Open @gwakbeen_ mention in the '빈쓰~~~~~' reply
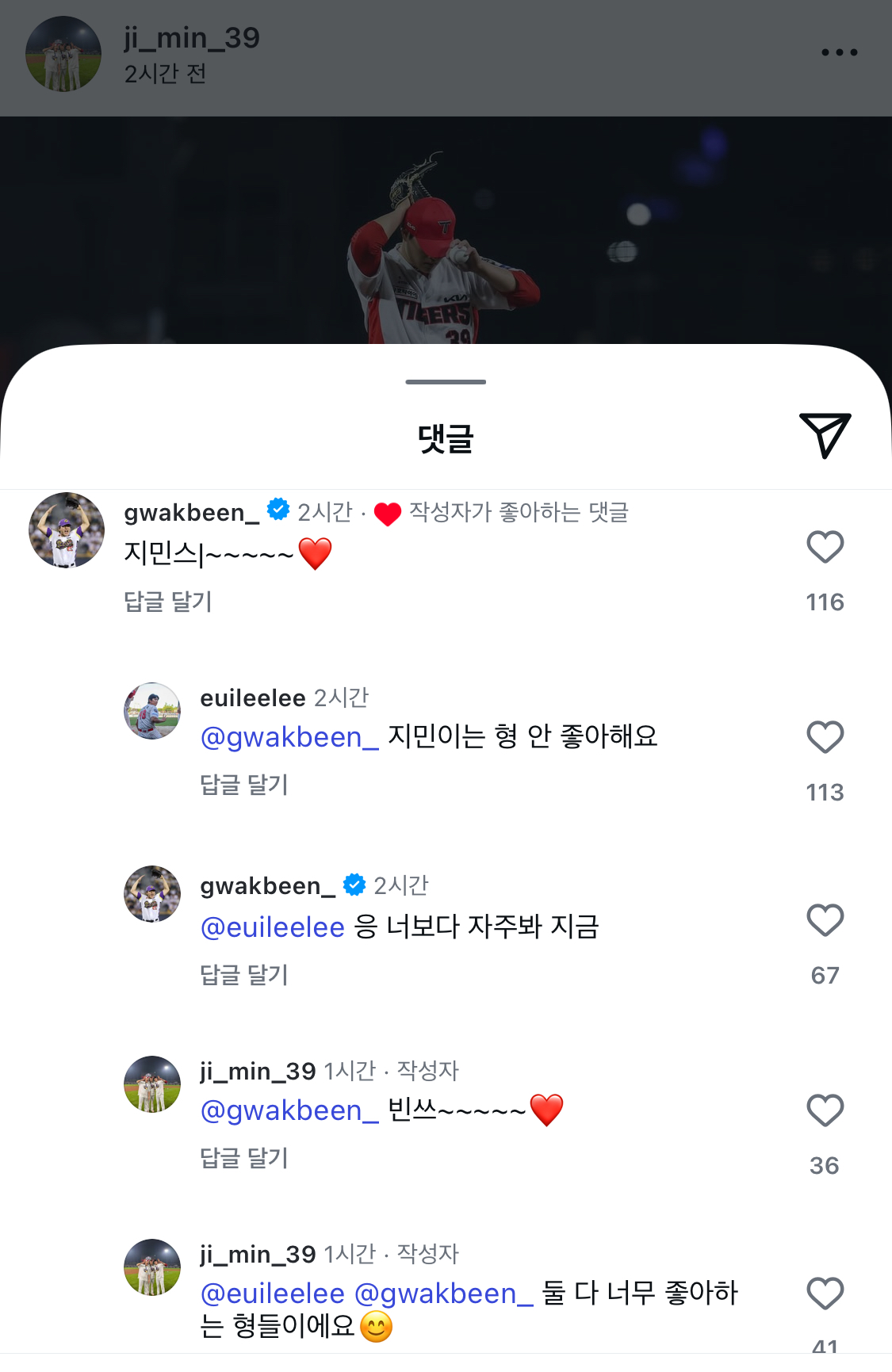Screen dimensions: 892x1372 [289, 1110]
